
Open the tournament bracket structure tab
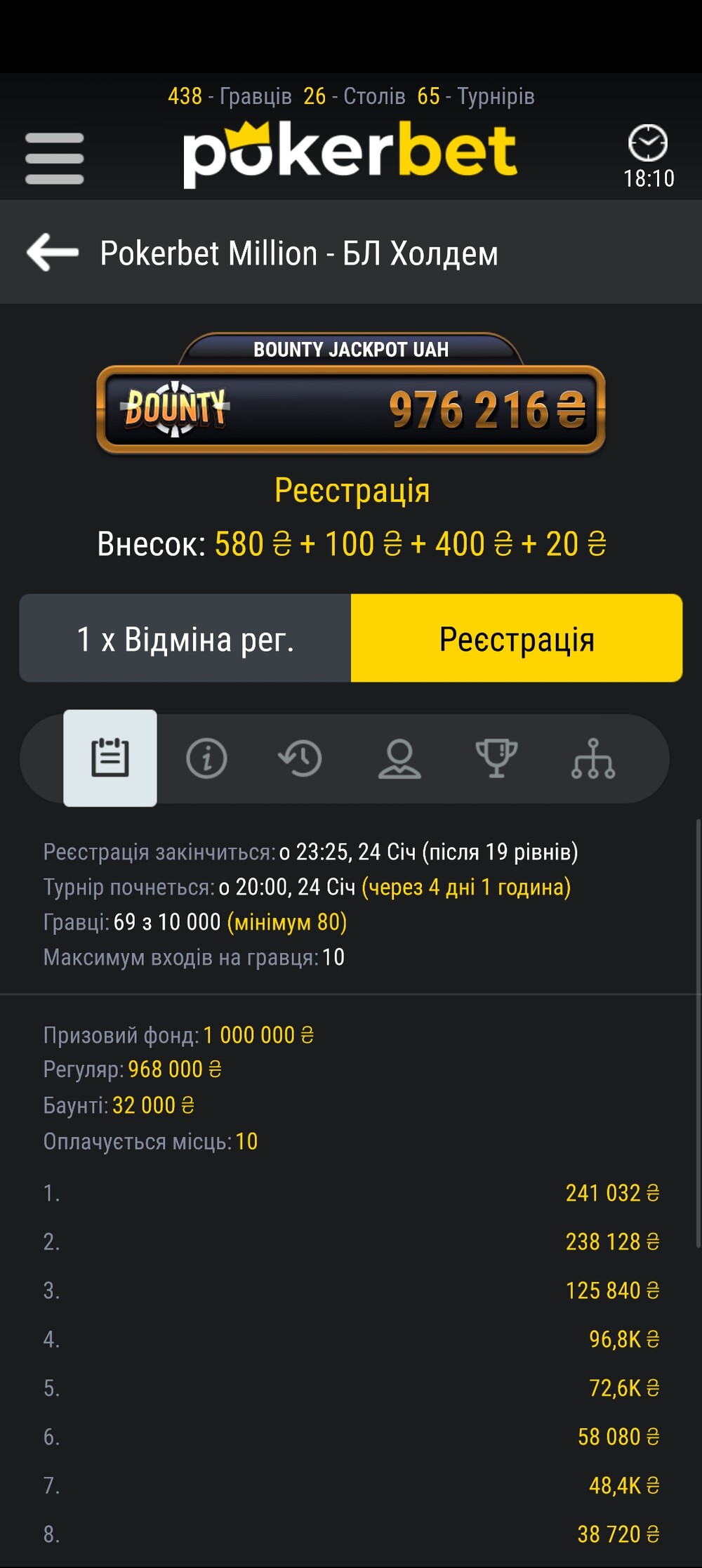tap(593, 758)
